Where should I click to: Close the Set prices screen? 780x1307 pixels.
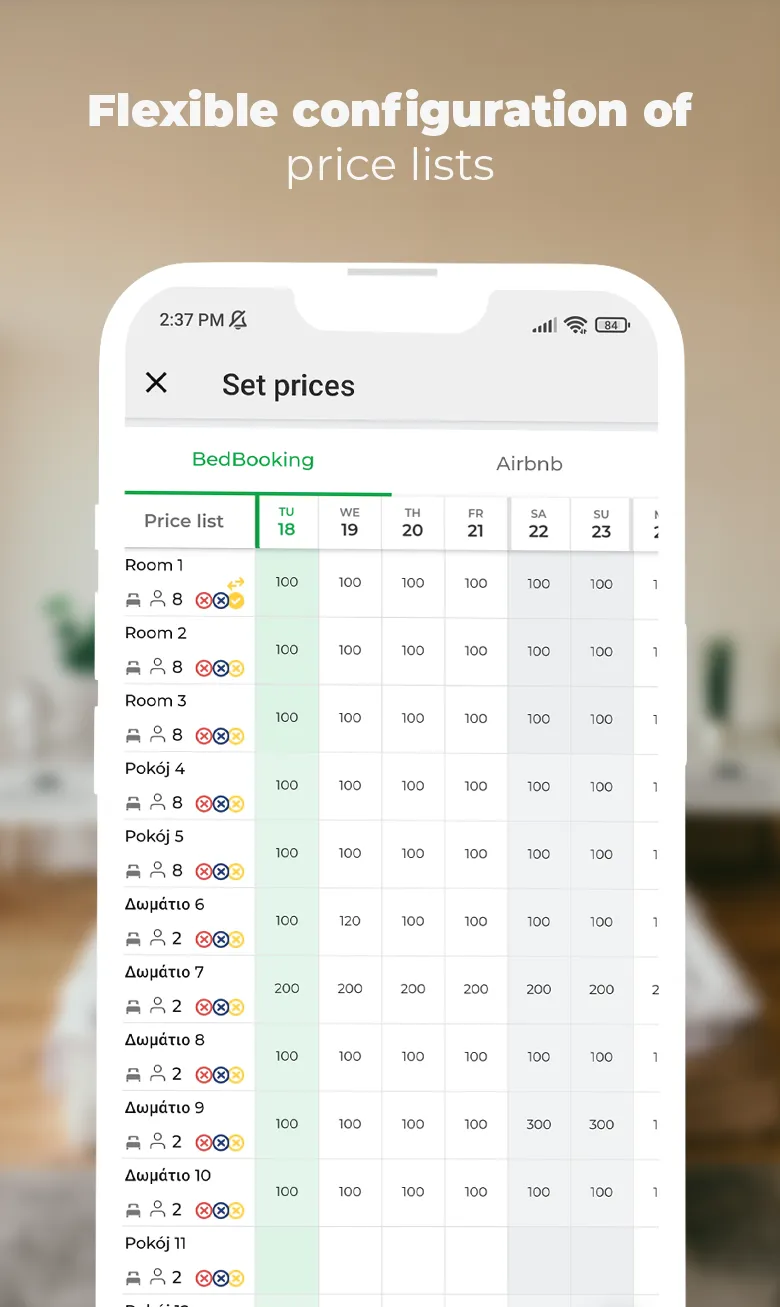[157, 383]
